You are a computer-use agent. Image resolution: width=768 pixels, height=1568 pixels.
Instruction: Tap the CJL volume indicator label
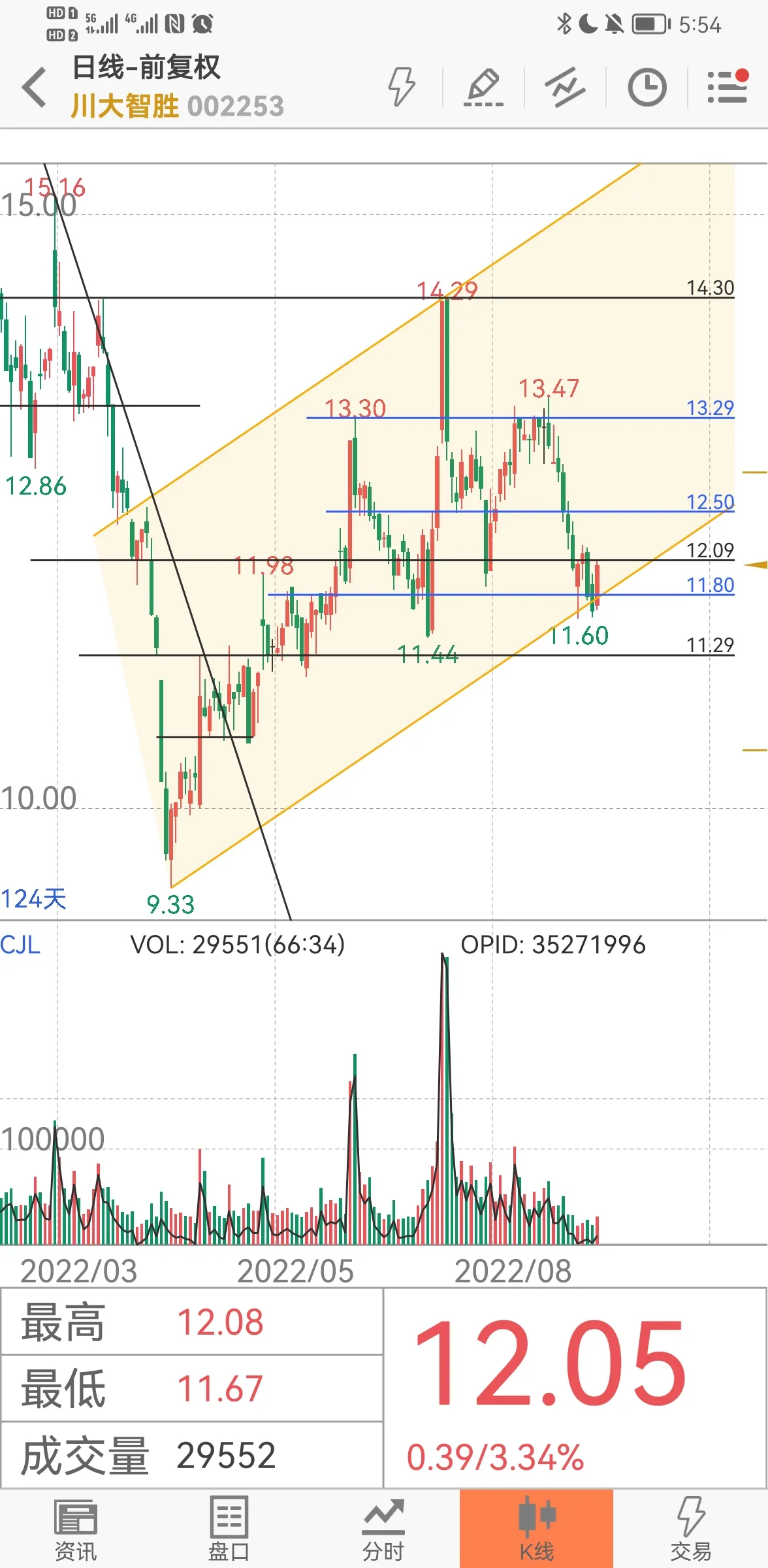(x=20, y=945)
